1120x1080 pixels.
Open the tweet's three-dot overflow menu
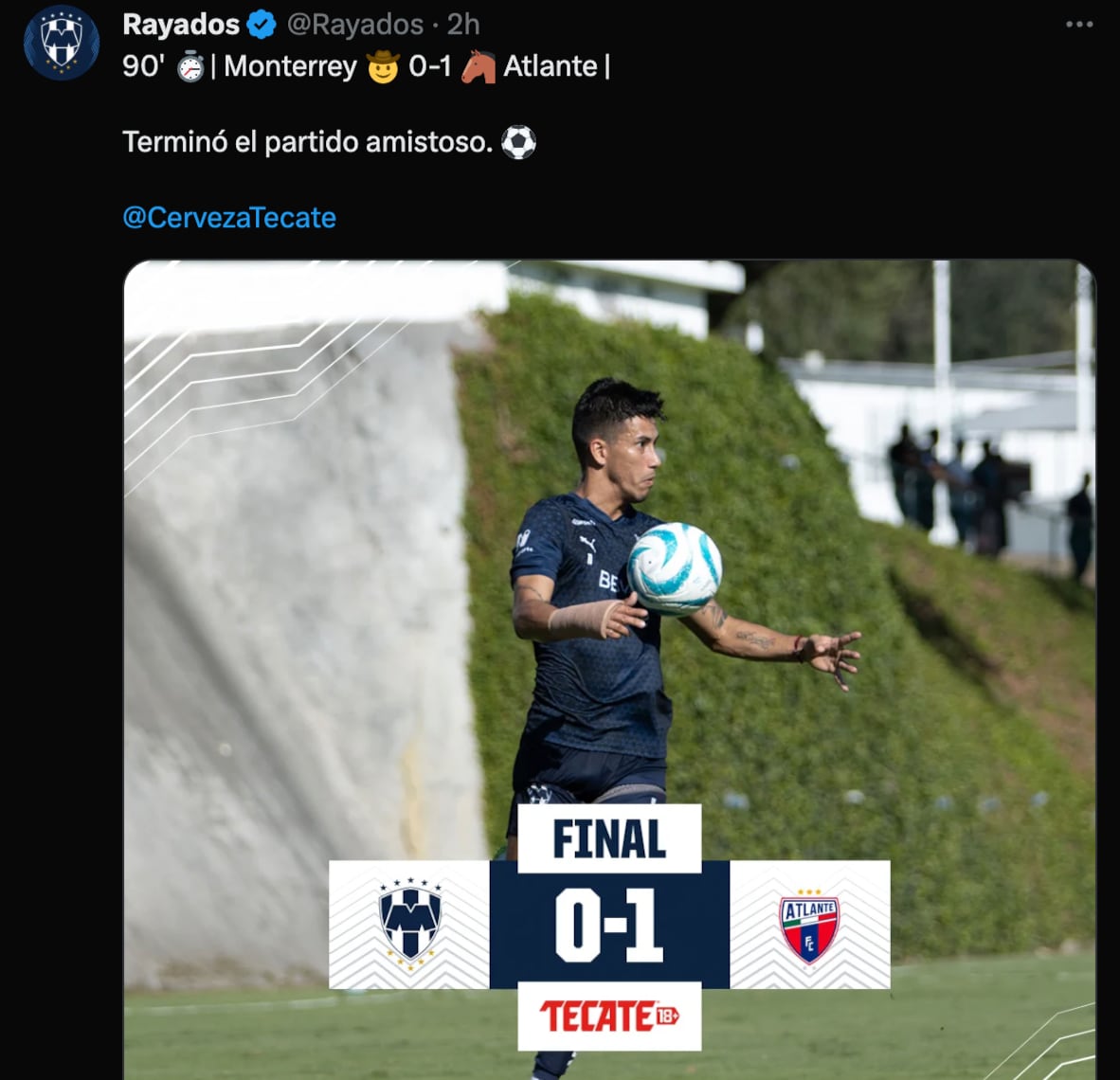pos(1079,25)
